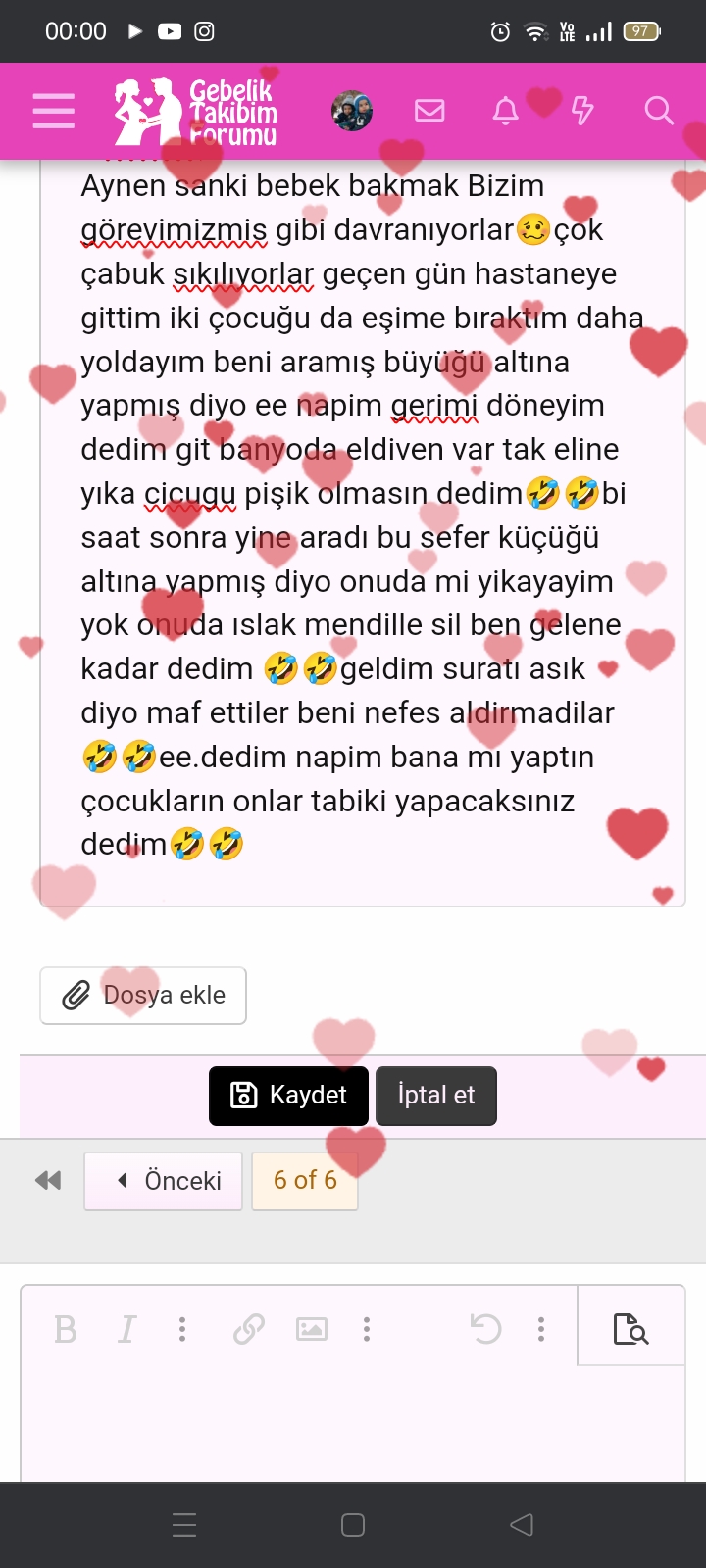
Task: Toggle bold in the reply editor
Action: click(x=66, y=1330)
